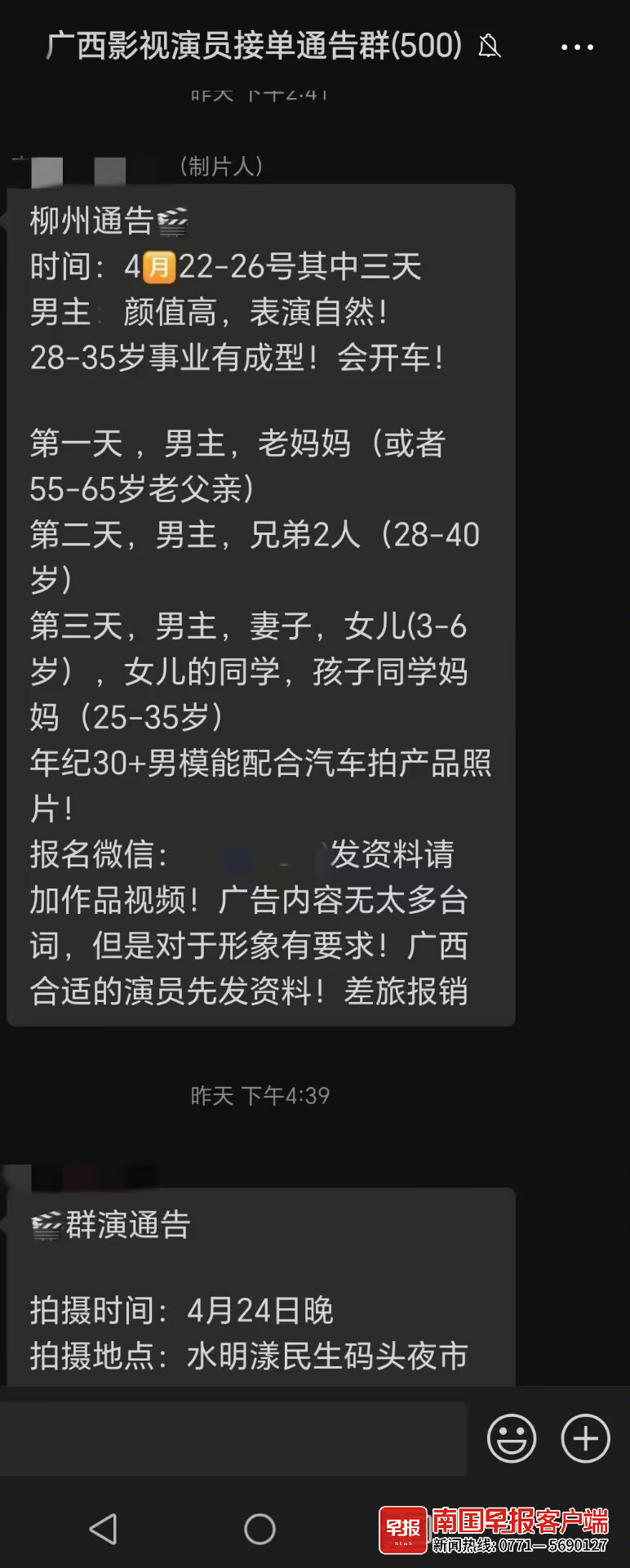Tap the system back button
This screenshot has height=1568, width=630.
(x=104, y=1529)
